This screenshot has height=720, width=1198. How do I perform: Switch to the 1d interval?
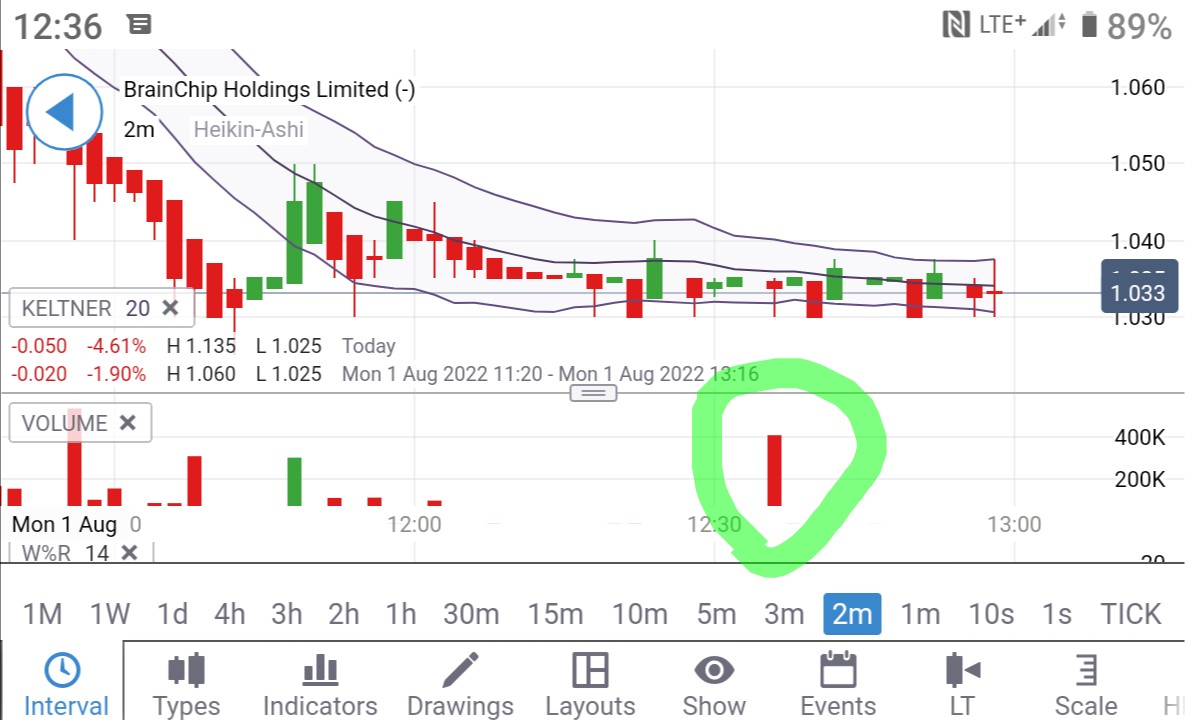tap(172, 614)
